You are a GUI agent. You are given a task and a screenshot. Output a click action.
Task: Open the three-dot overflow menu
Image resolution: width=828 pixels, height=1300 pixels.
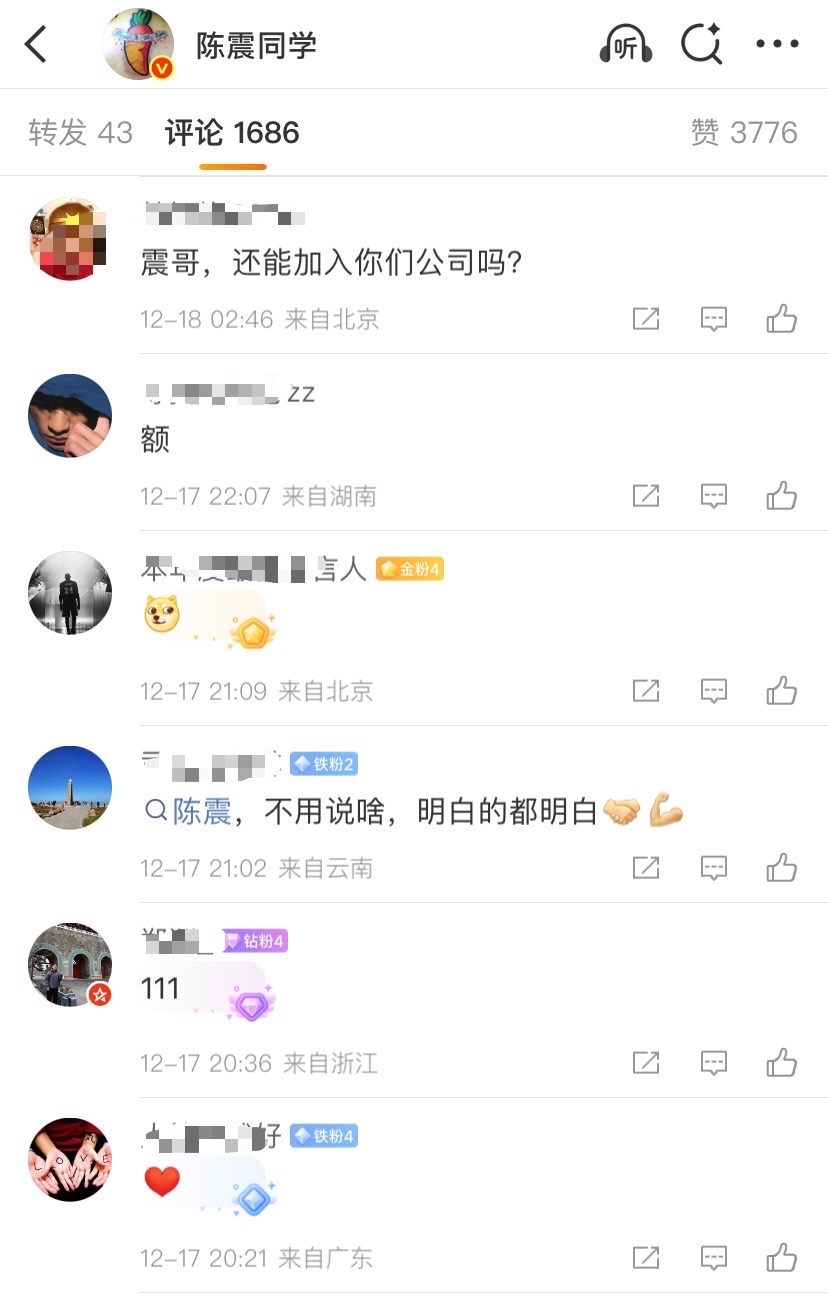click(777, 44)
